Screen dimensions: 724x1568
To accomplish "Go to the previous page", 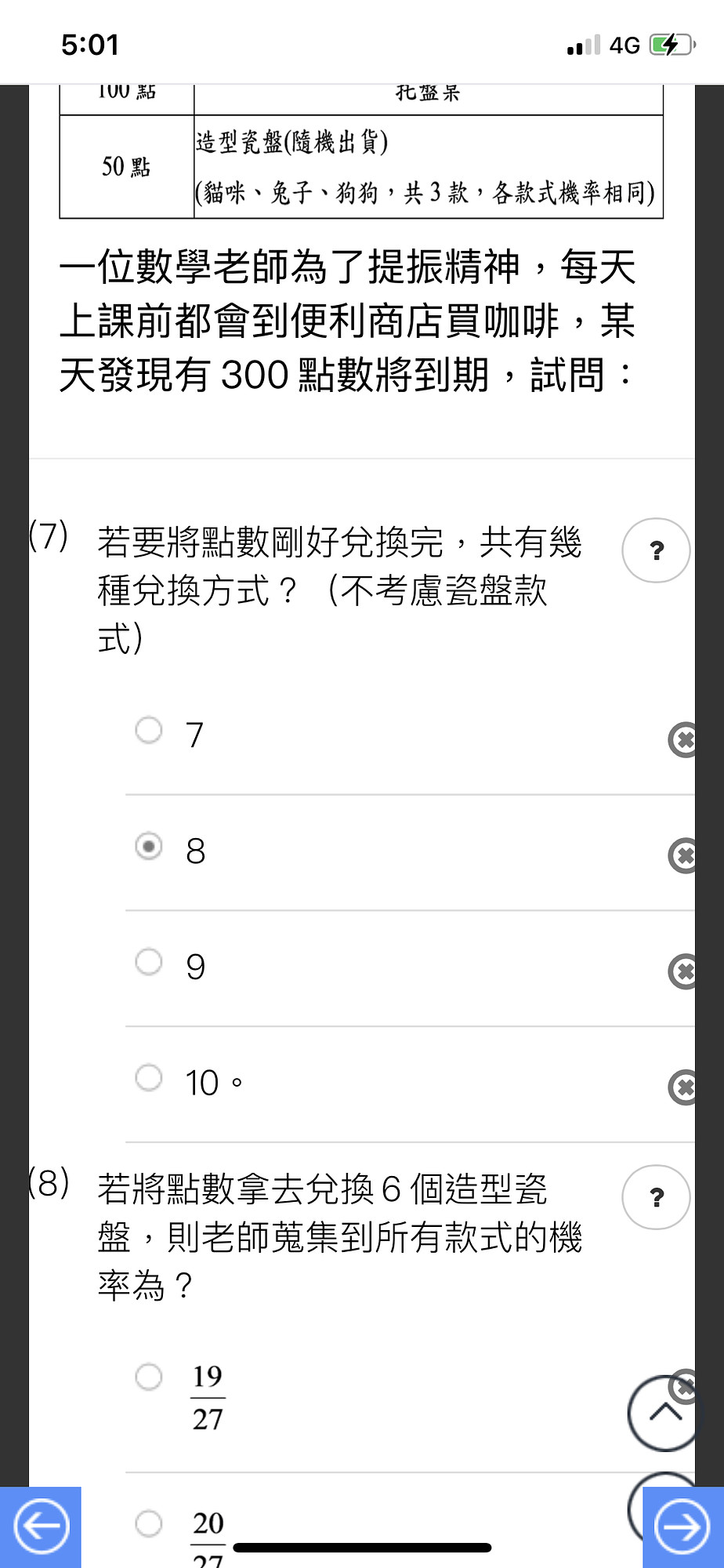I will (41, 1526).
